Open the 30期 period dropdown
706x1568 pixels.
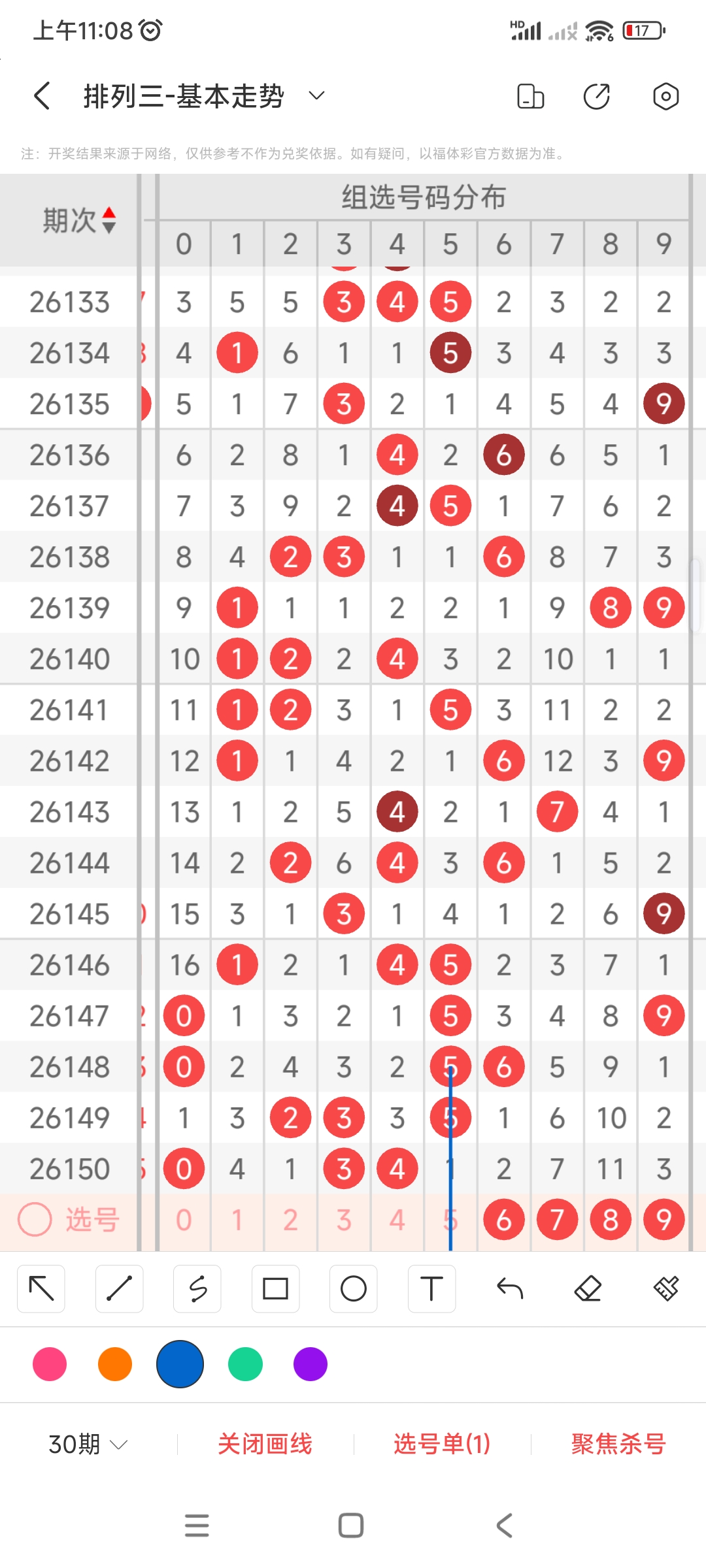(x=88, y=1444)
